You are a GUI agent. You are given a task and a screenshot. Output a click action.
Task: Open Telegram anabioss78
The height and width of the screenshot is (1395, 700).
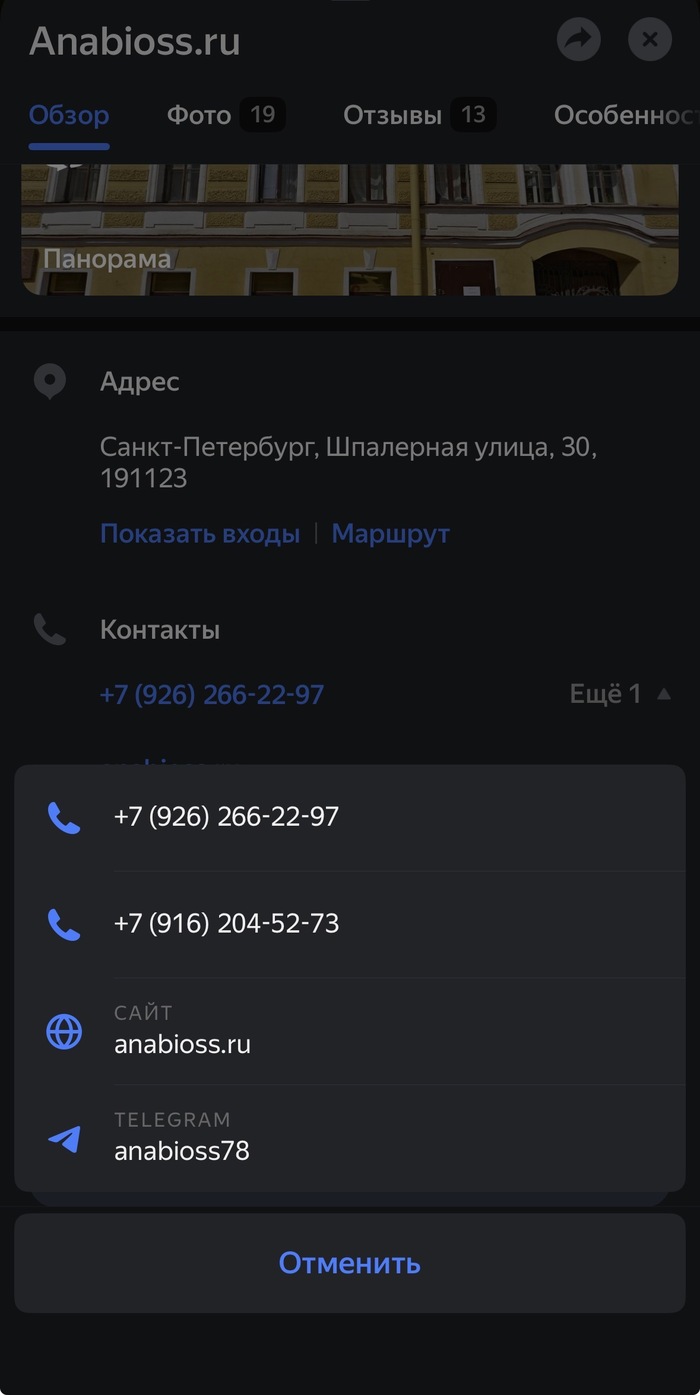350,1138
